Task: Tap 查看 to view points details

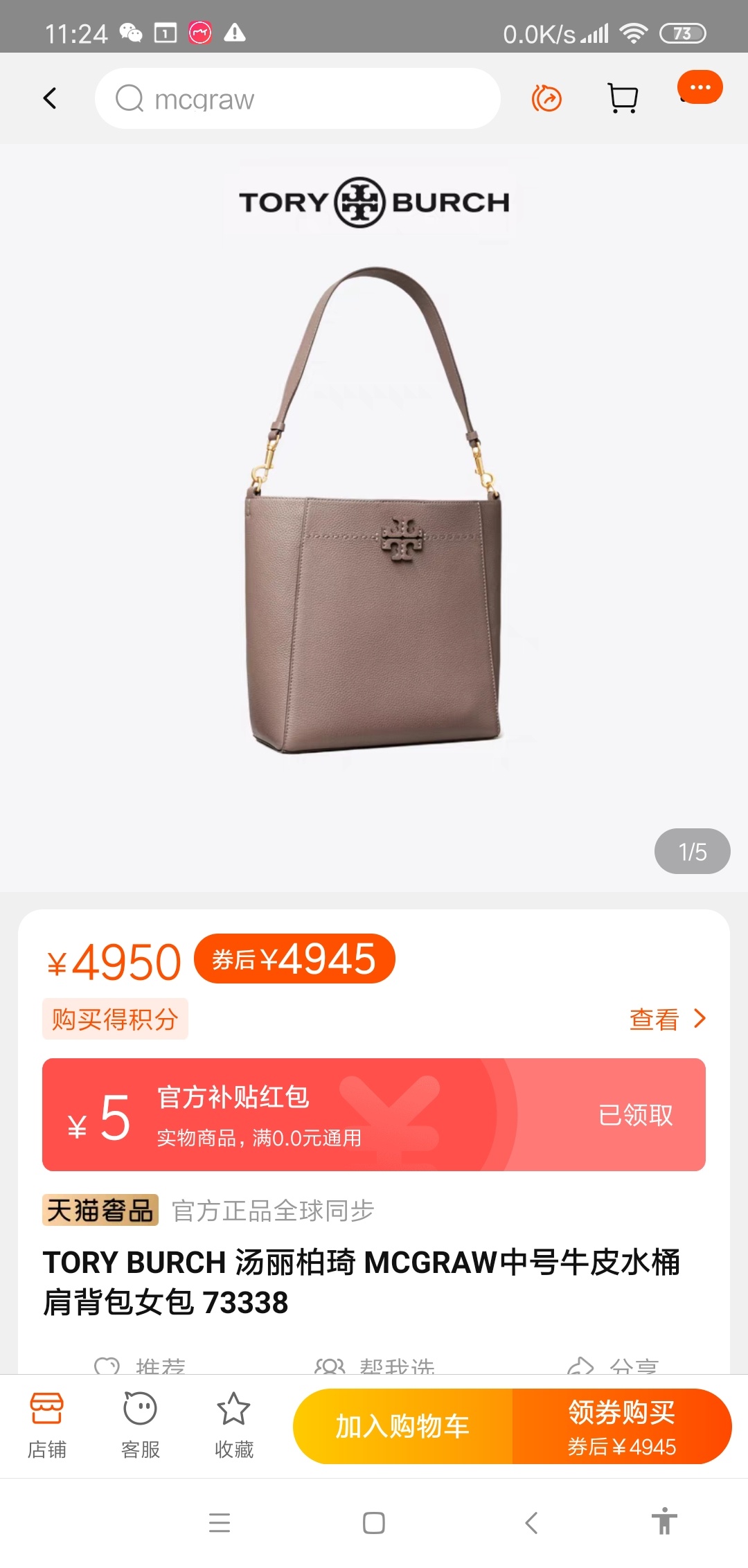Action: (x=666, y=1019)
